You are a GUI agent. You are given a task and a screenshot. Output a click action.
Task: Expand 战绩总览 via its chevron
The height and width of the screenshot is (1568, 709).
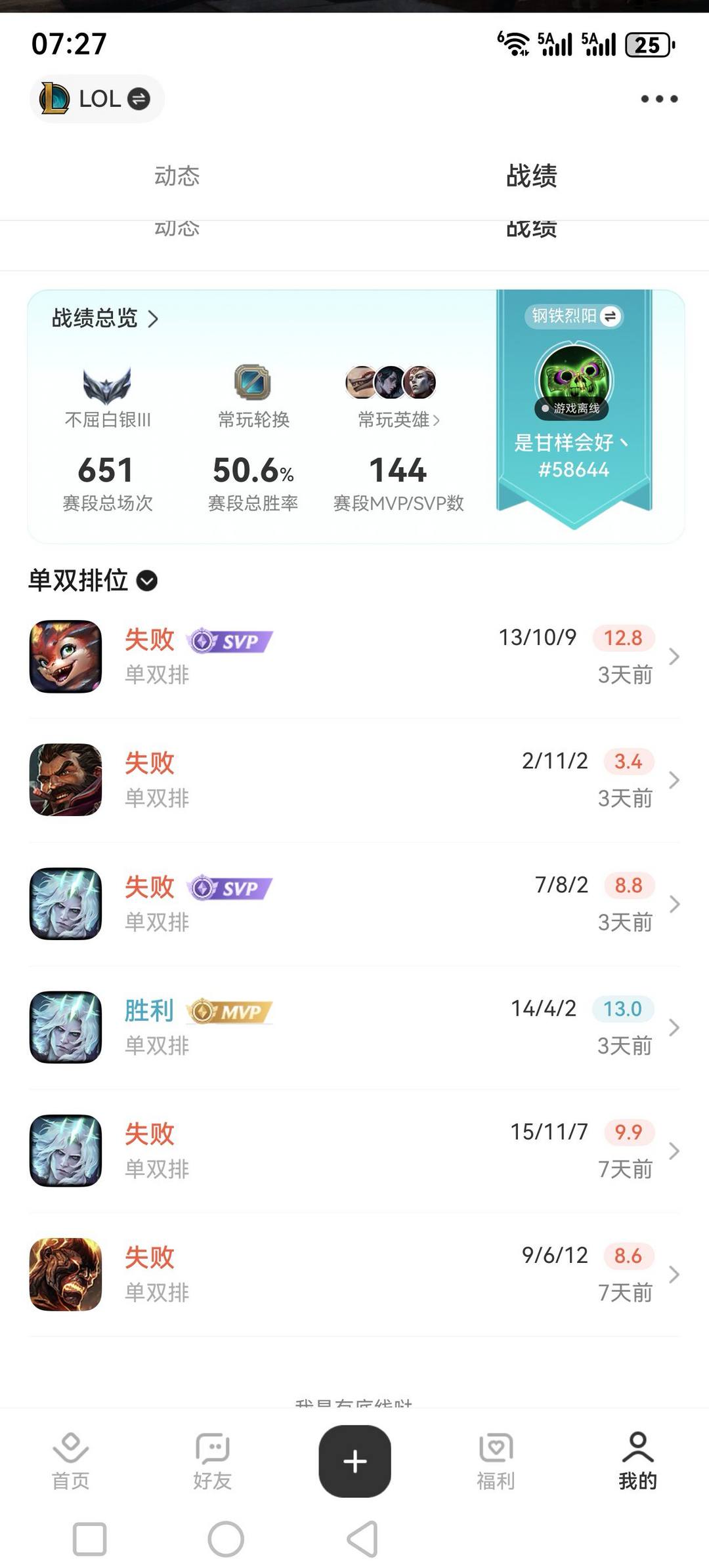coord(156,320)
